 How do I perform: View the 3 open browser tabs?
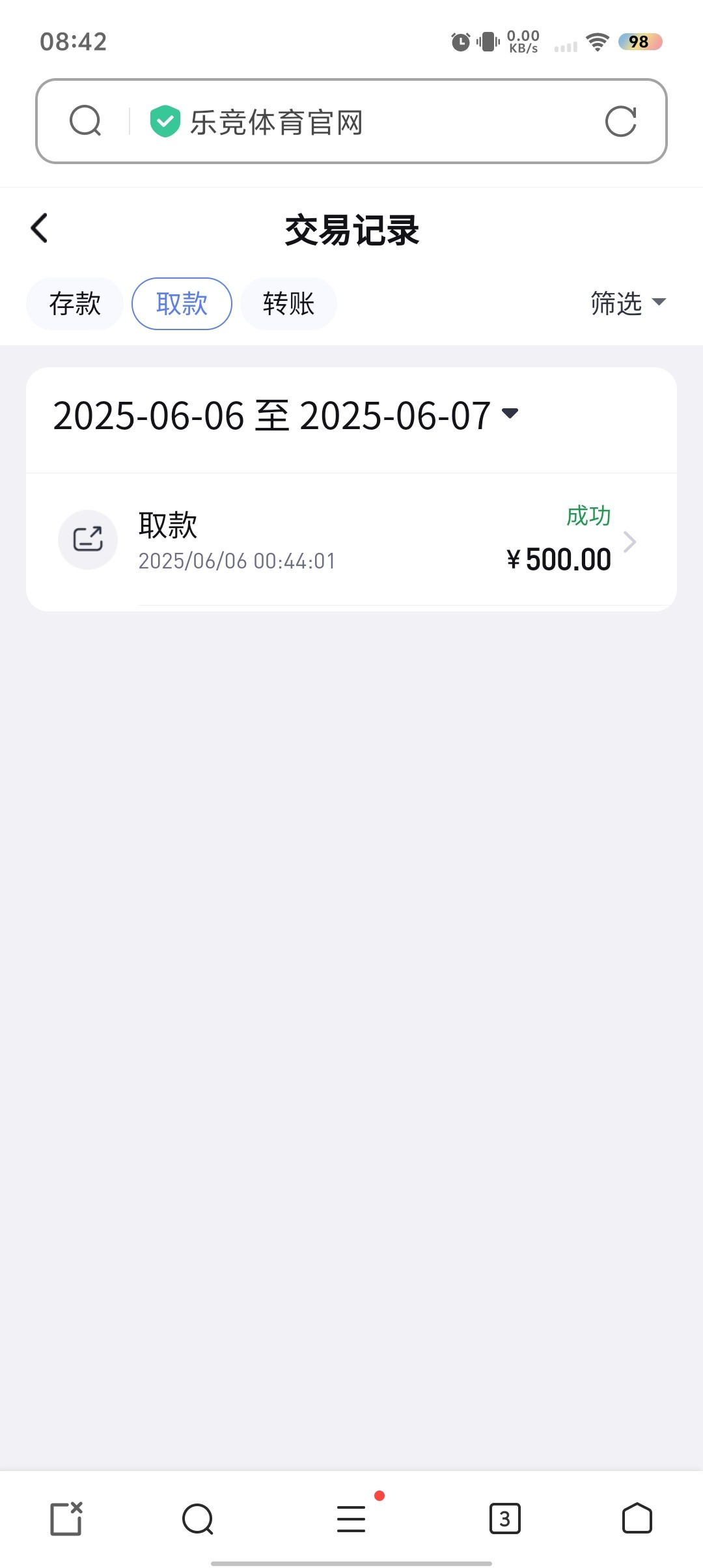point(505,1519)
